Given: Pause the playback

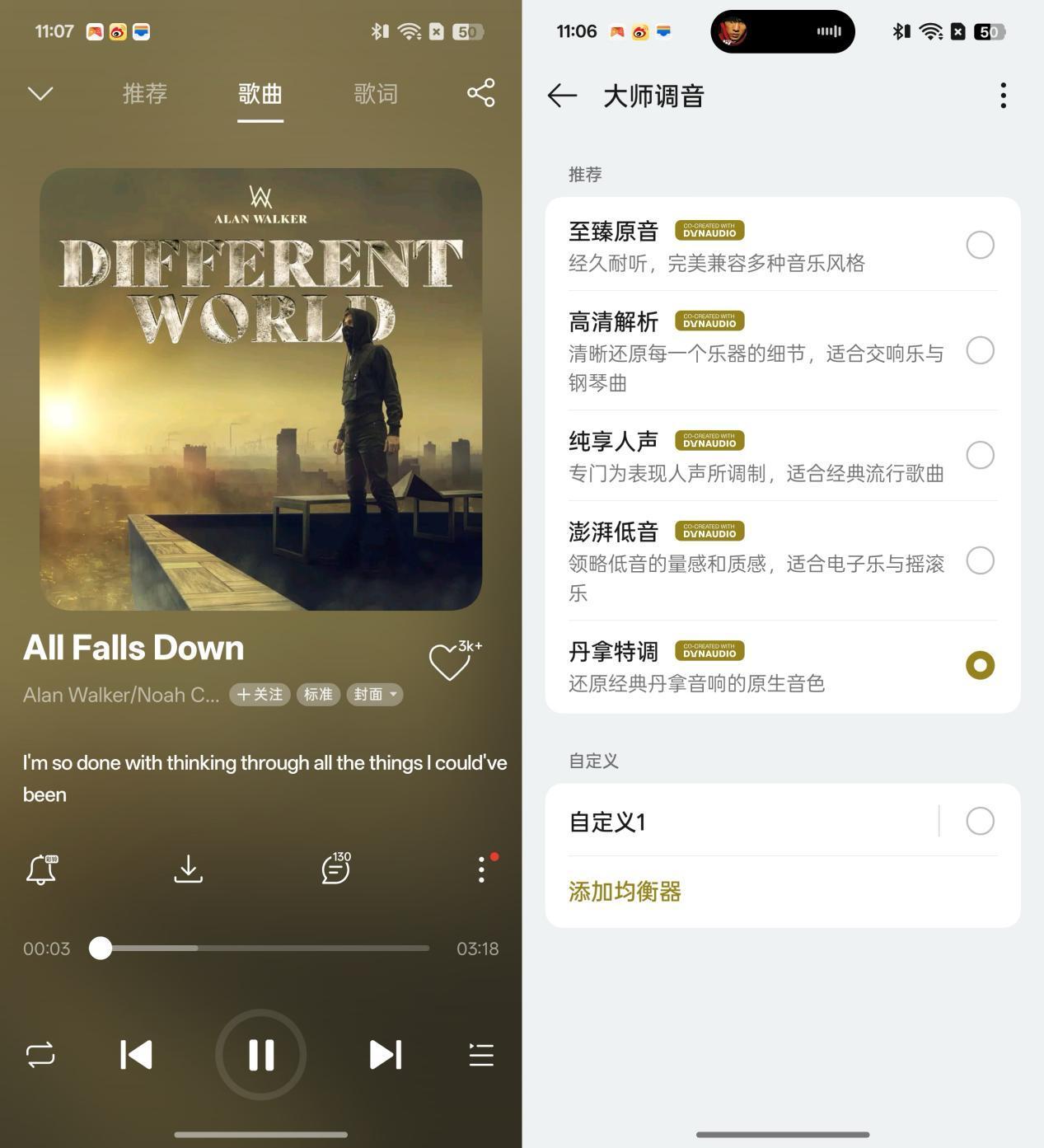Looking at the screenshot, I should coord(261,1055).
